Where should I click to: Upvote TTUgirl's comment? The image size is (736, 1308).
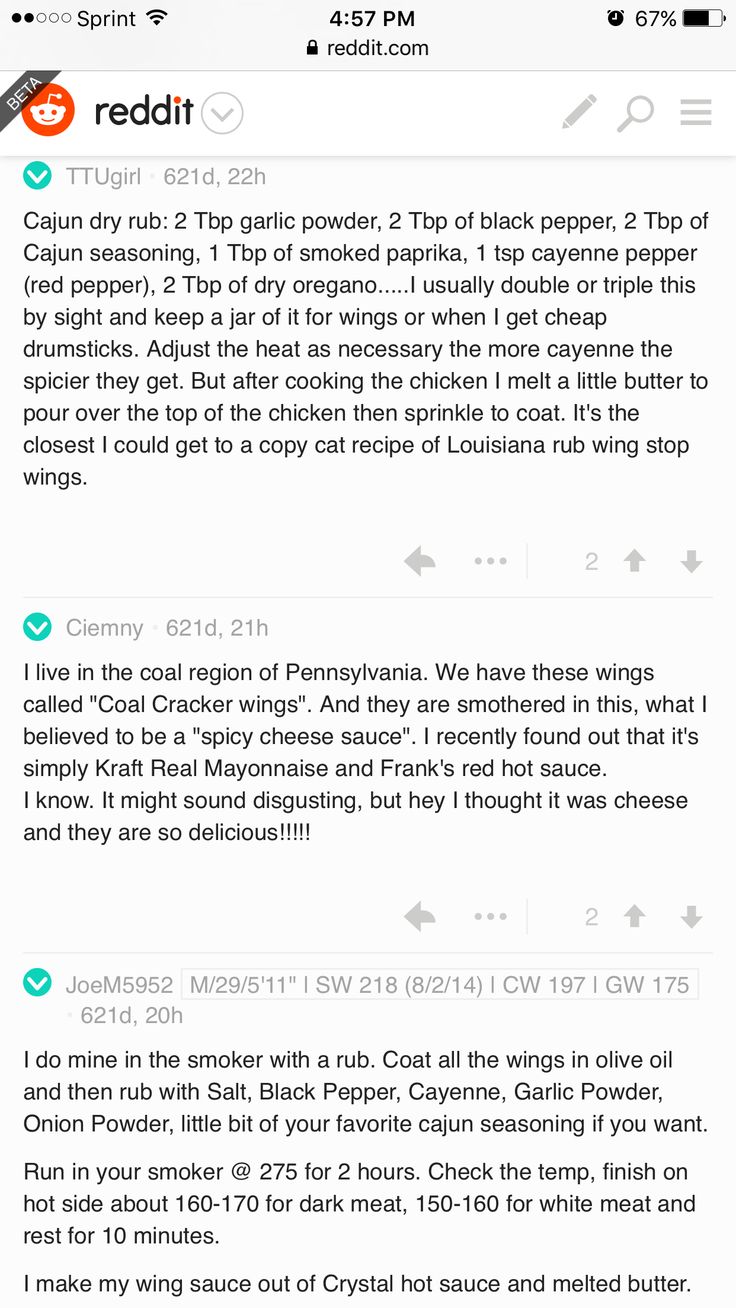634,561
